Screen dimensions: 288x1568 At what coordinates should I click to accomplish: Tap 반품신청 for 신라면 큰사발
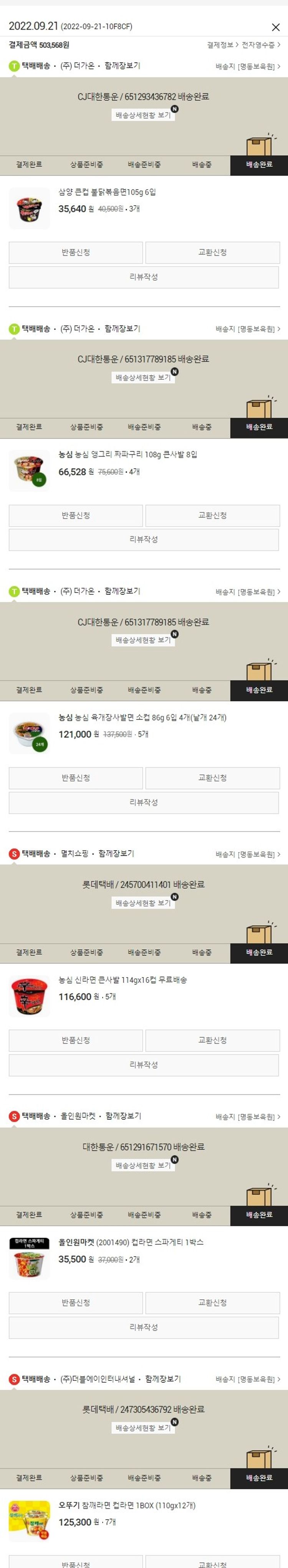[75, 1040]
